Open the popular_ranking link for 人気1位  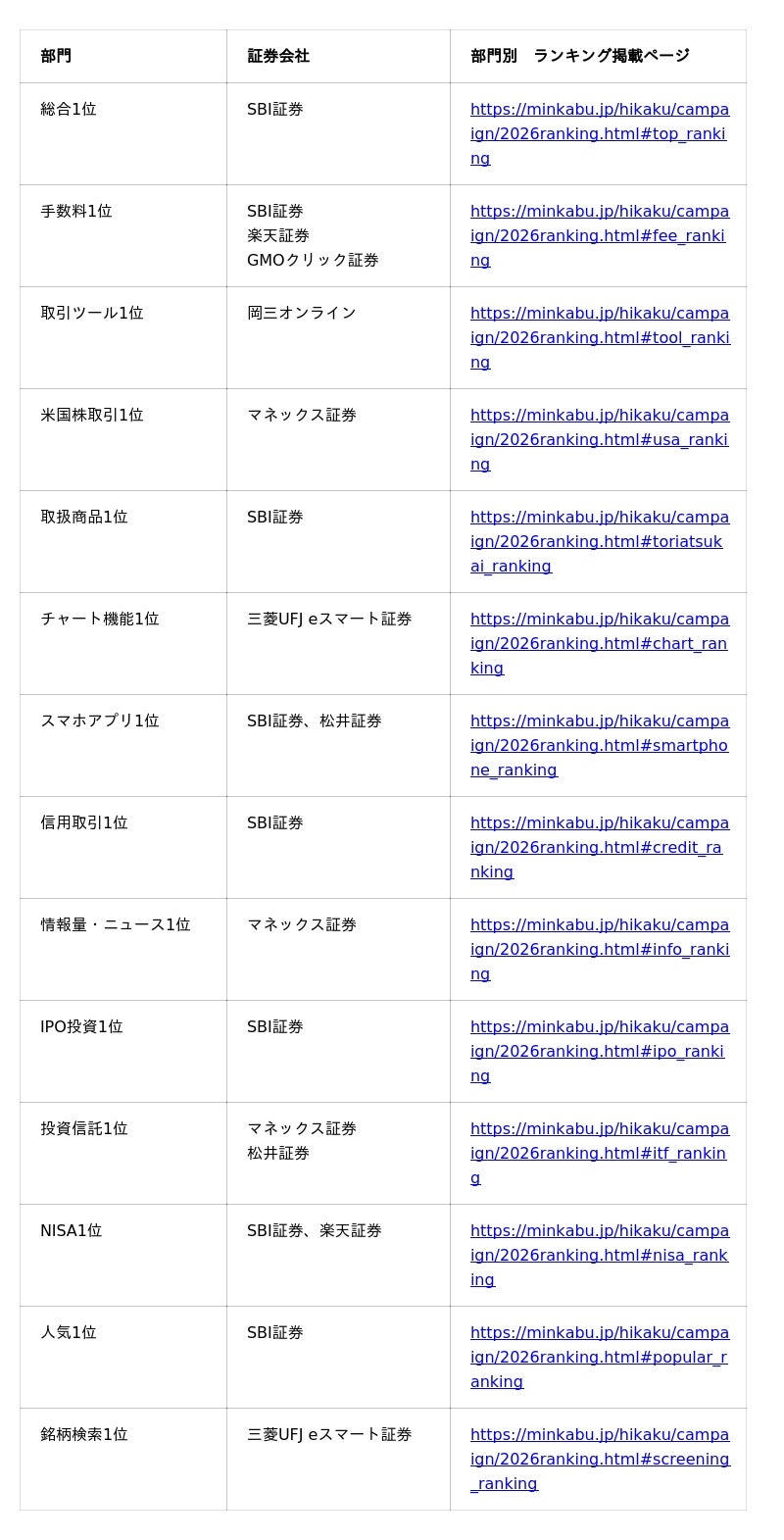click(598, 1357)
